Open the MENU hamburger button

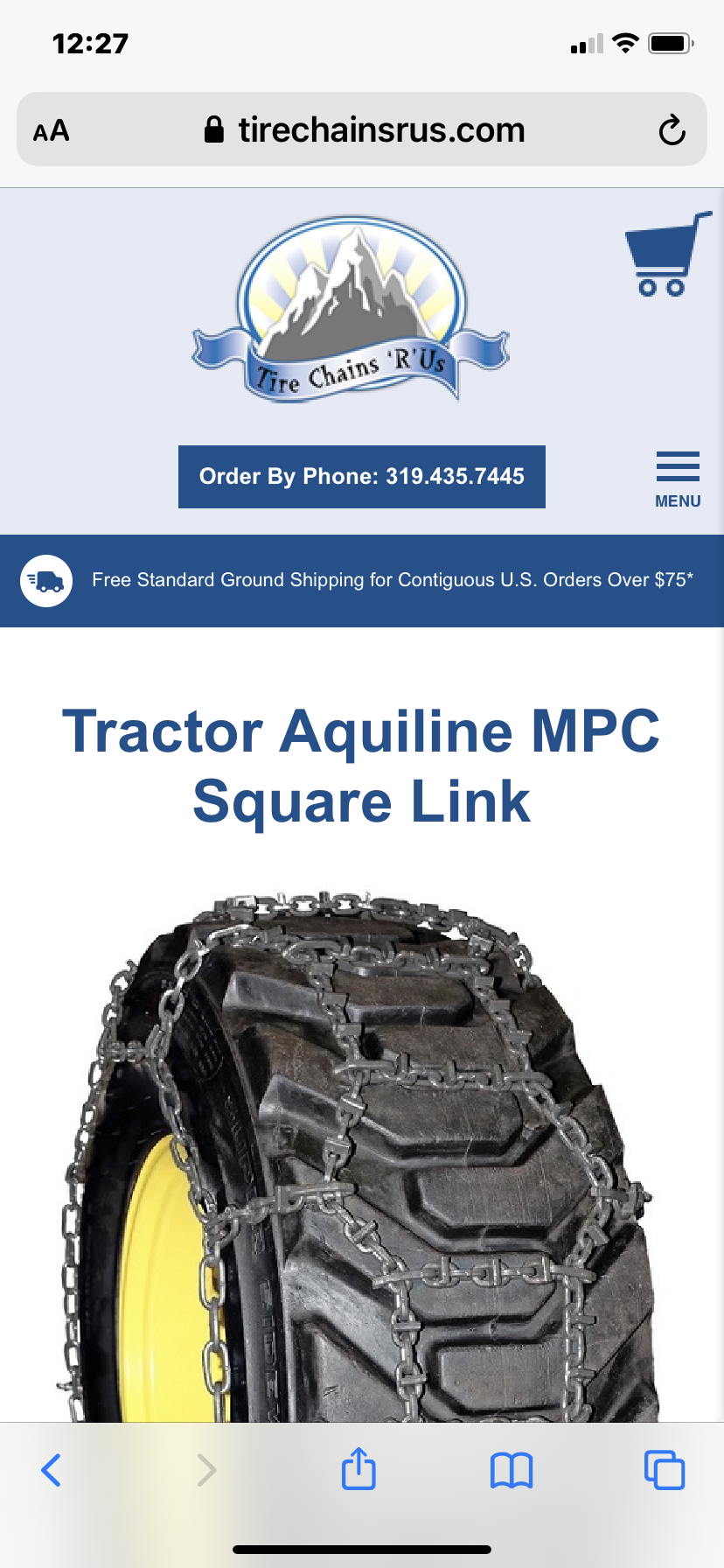click(x=678, y=479)
